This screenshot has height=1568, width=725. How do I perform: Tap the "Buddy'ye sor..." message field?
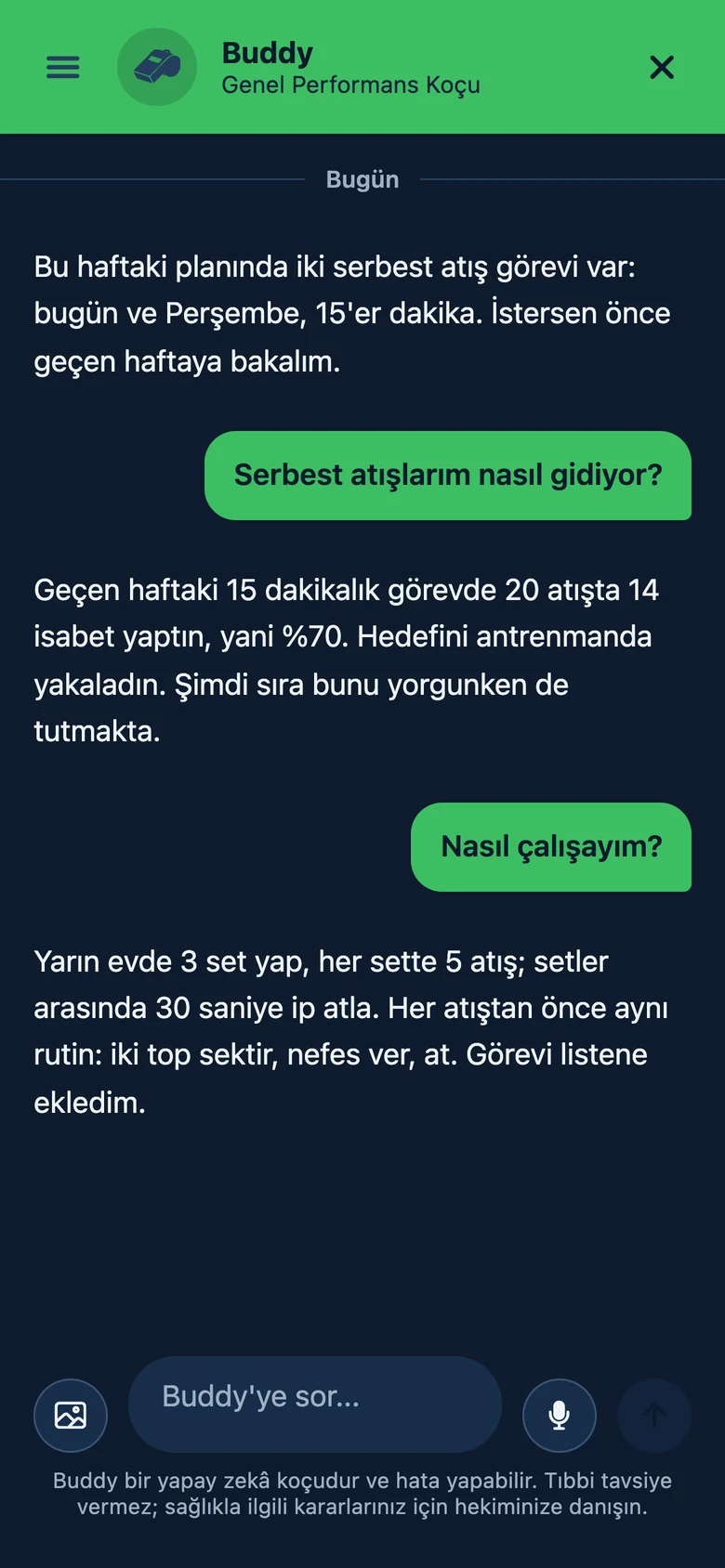(x=315, y=1405)
